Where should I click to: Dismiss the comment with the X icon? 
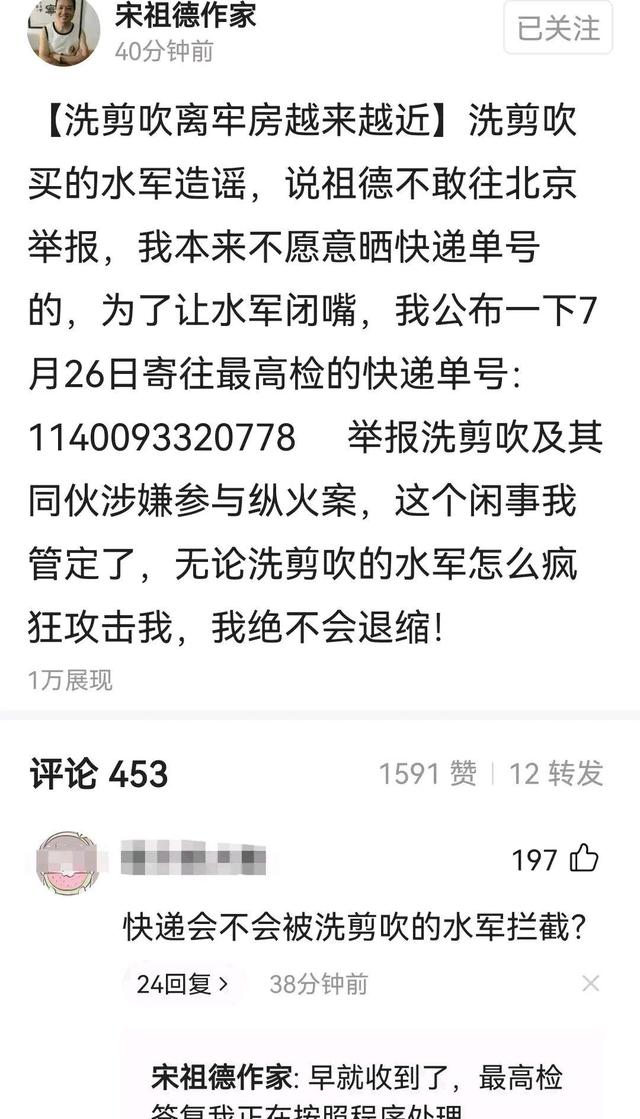point(591,984)
